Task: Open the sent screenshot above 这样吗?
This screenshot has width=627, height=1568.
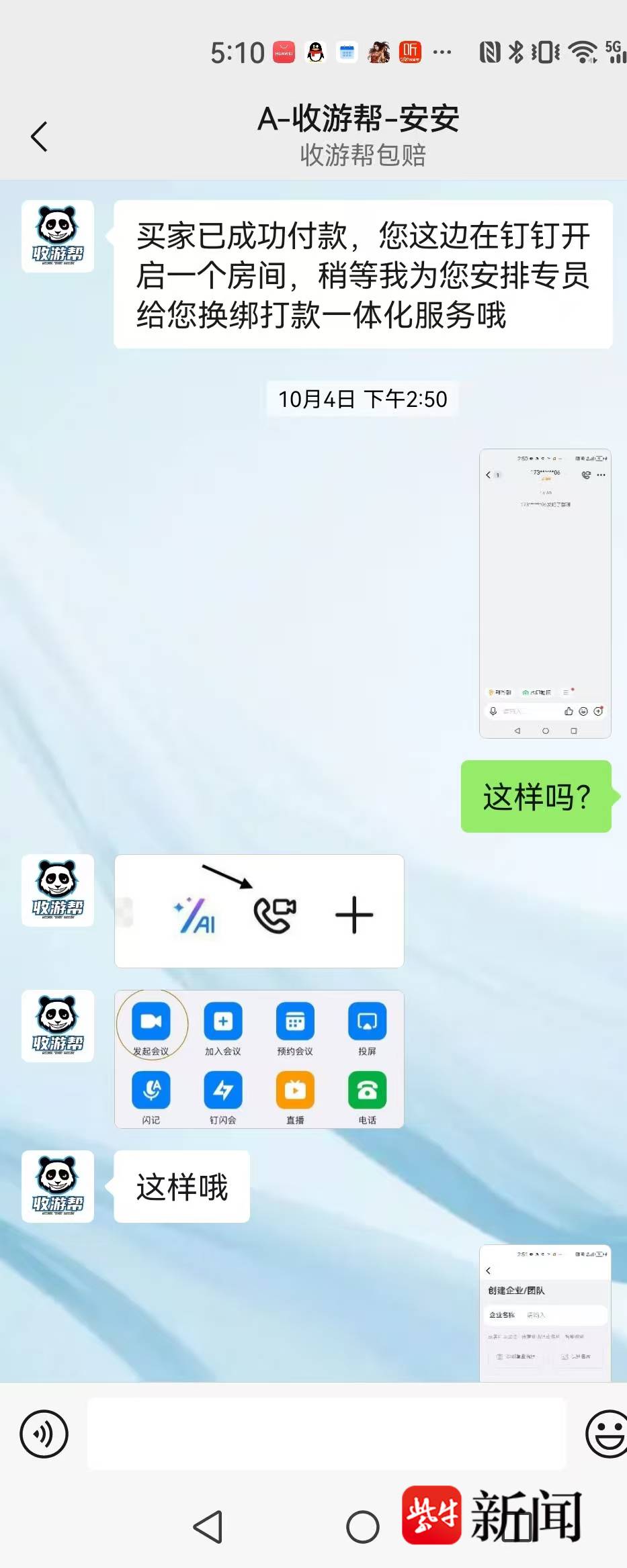Action: pos(545,594)
